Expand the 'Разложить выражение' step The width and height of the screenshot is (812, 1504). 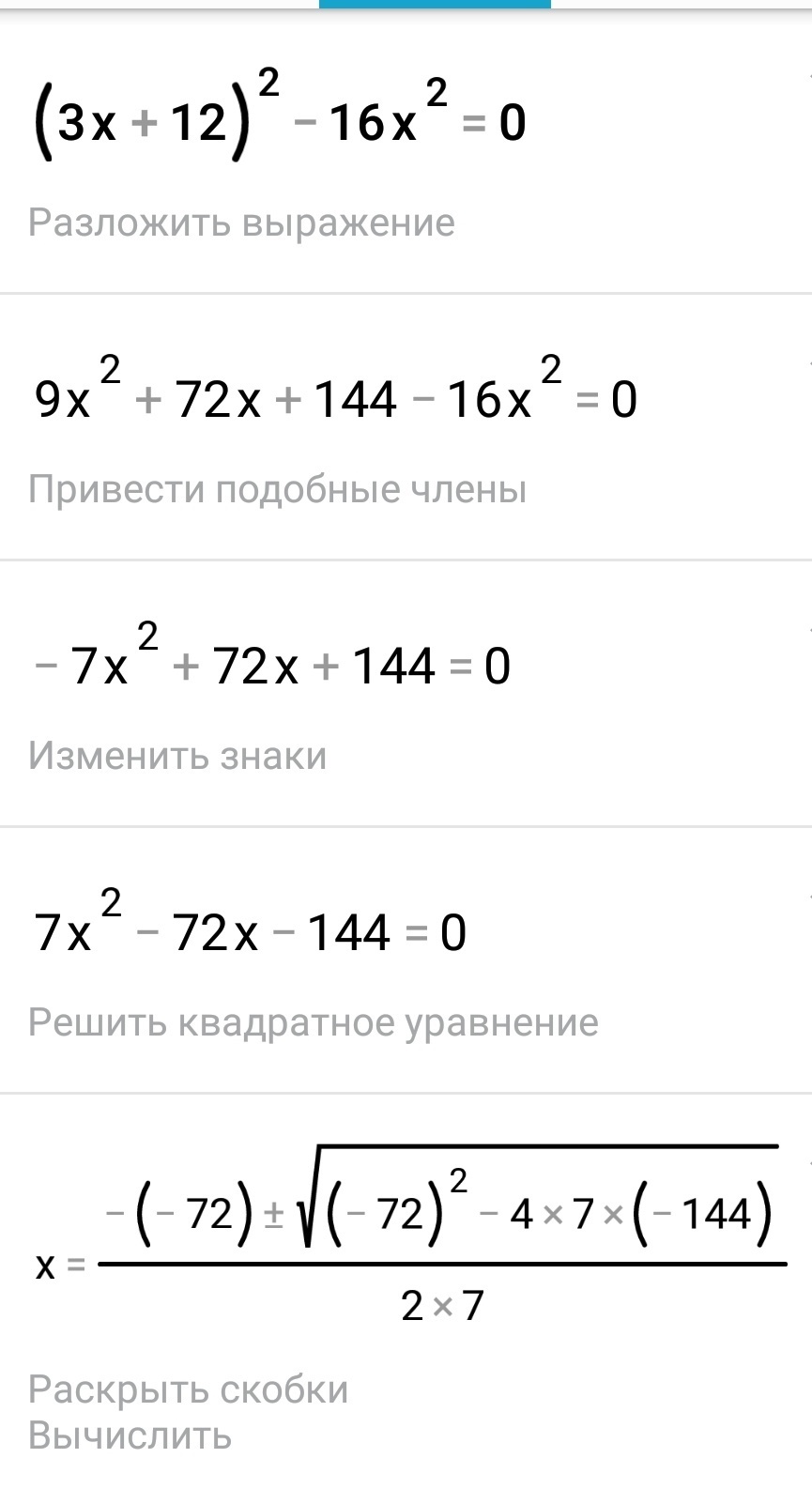pyautogui.click(x=241, y=223)
